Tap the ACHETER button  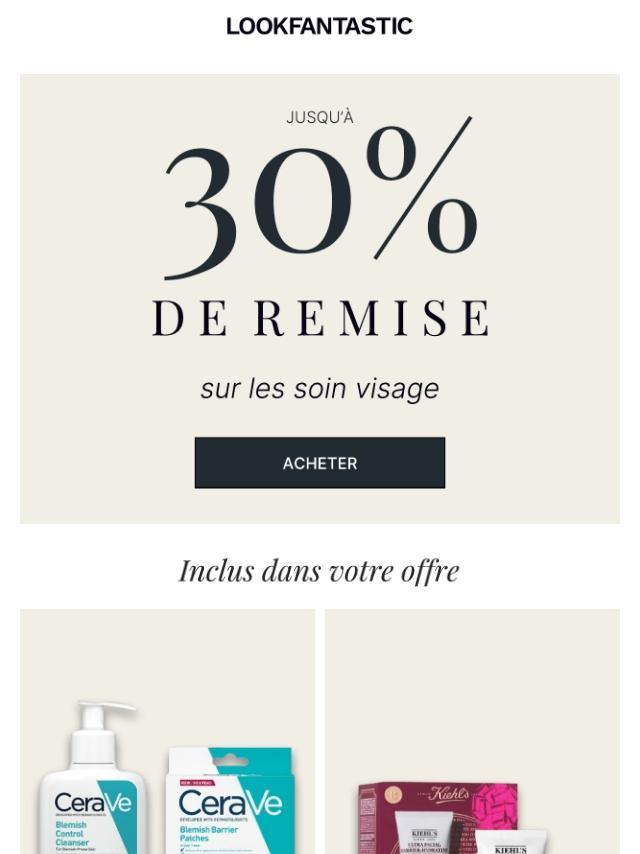tap(319, 463)
